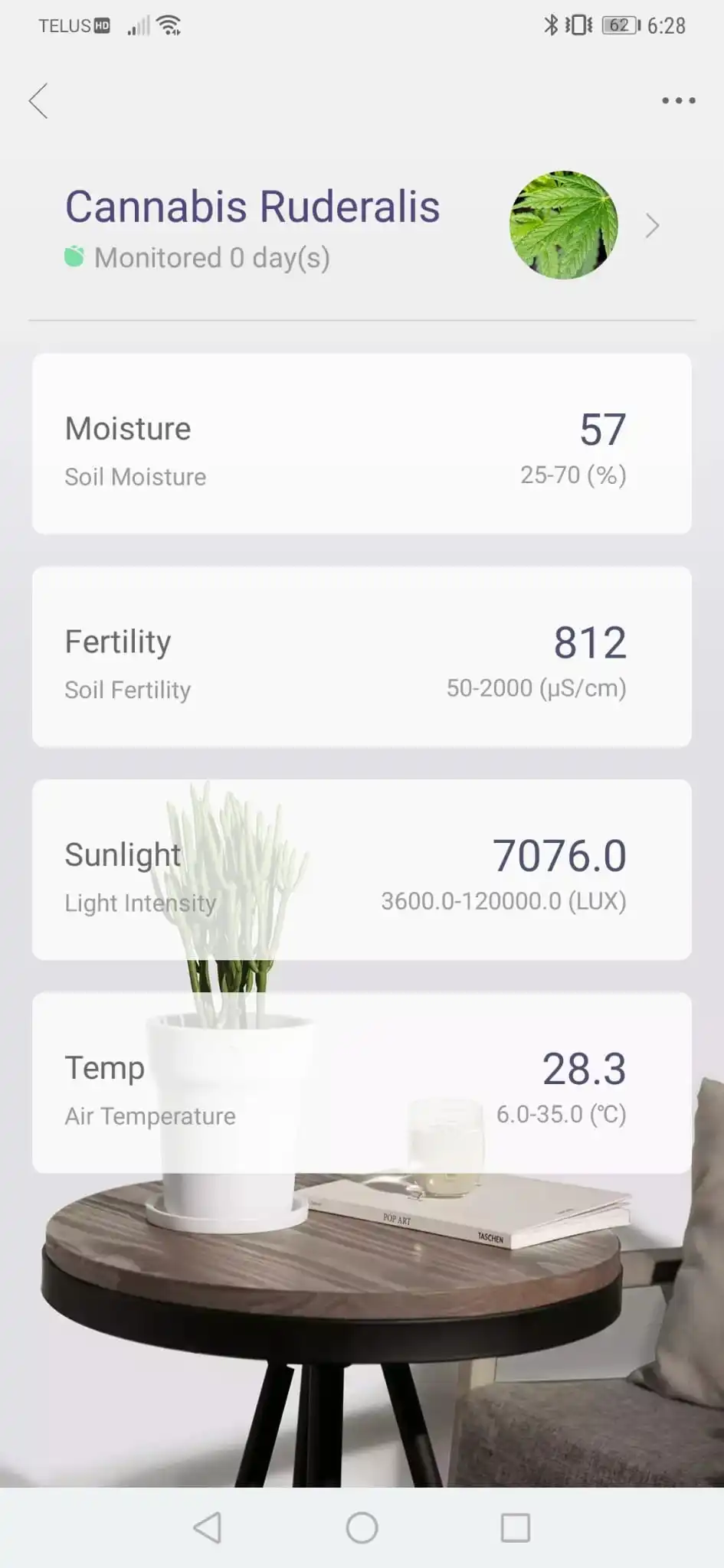
Task: Open Cannabis Ruderalis plant details chevron
Action: point(652,226)
